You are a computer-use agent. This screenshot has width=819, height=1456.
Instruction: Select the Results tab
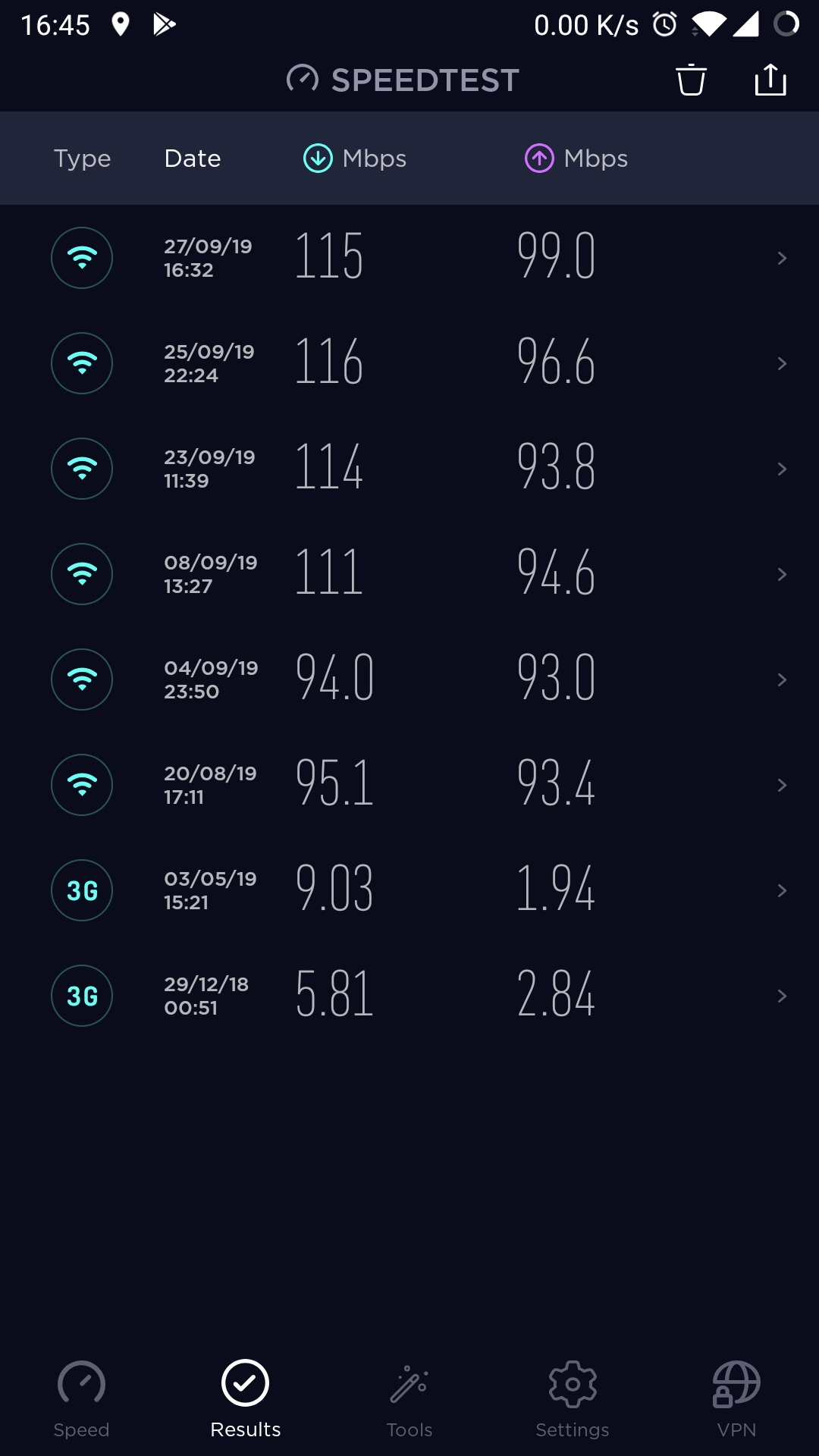coord(245,1398)
